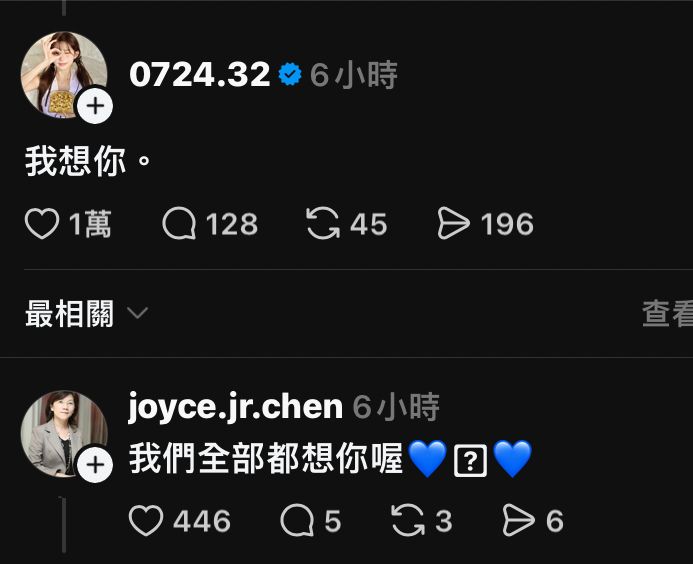The image size is (693, 564).
Task: Open joyce.jr.chen profile username
Action: [236, 406]
